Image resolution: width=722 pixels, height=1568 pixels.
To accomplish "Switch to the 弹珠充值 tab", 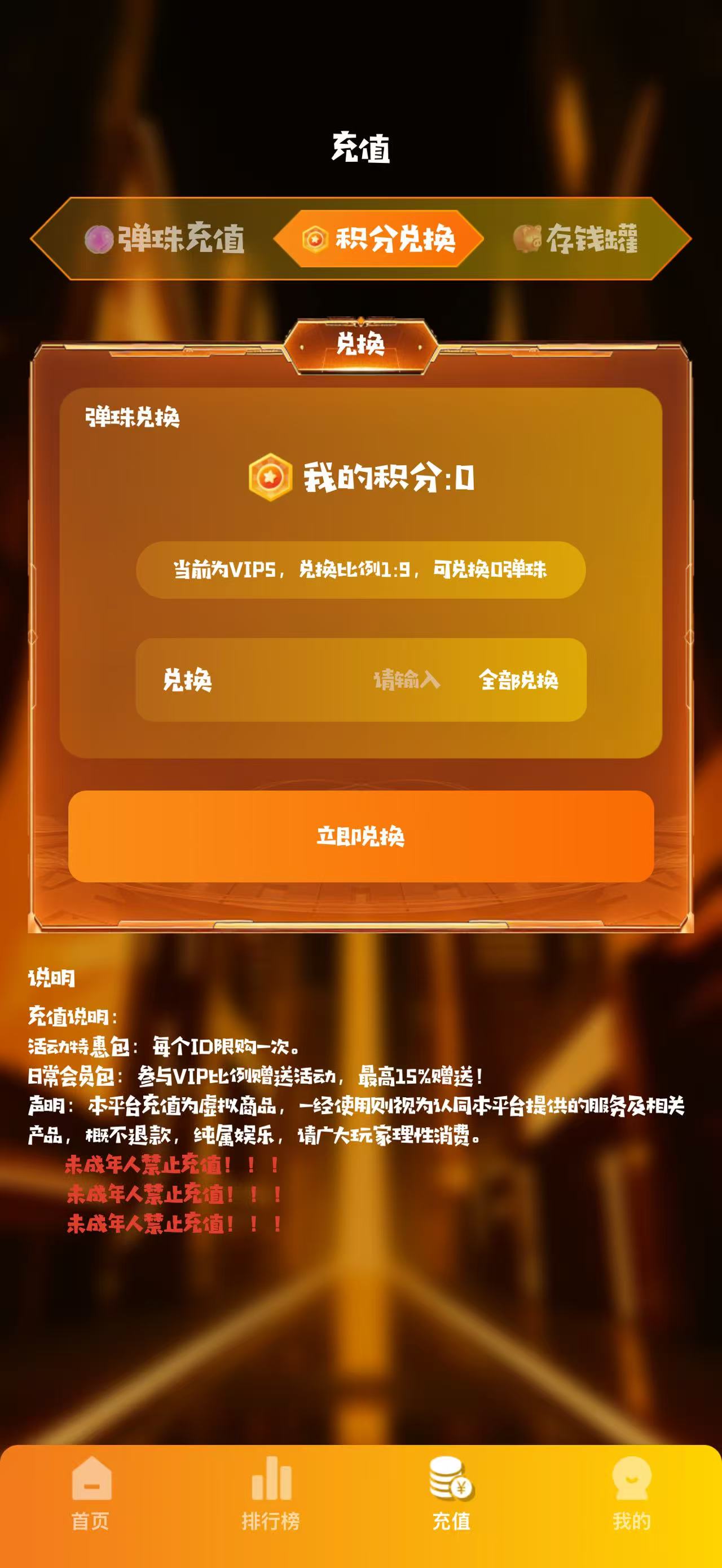I will 164,238.
